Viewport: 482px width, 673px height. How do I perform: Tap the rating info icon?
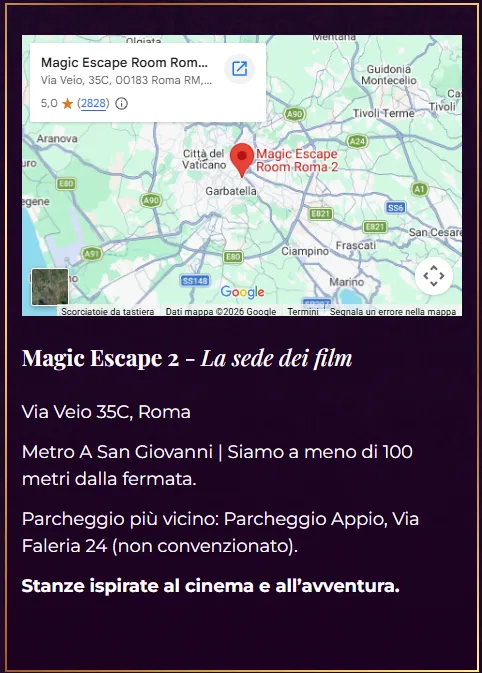tap(121, 103)
